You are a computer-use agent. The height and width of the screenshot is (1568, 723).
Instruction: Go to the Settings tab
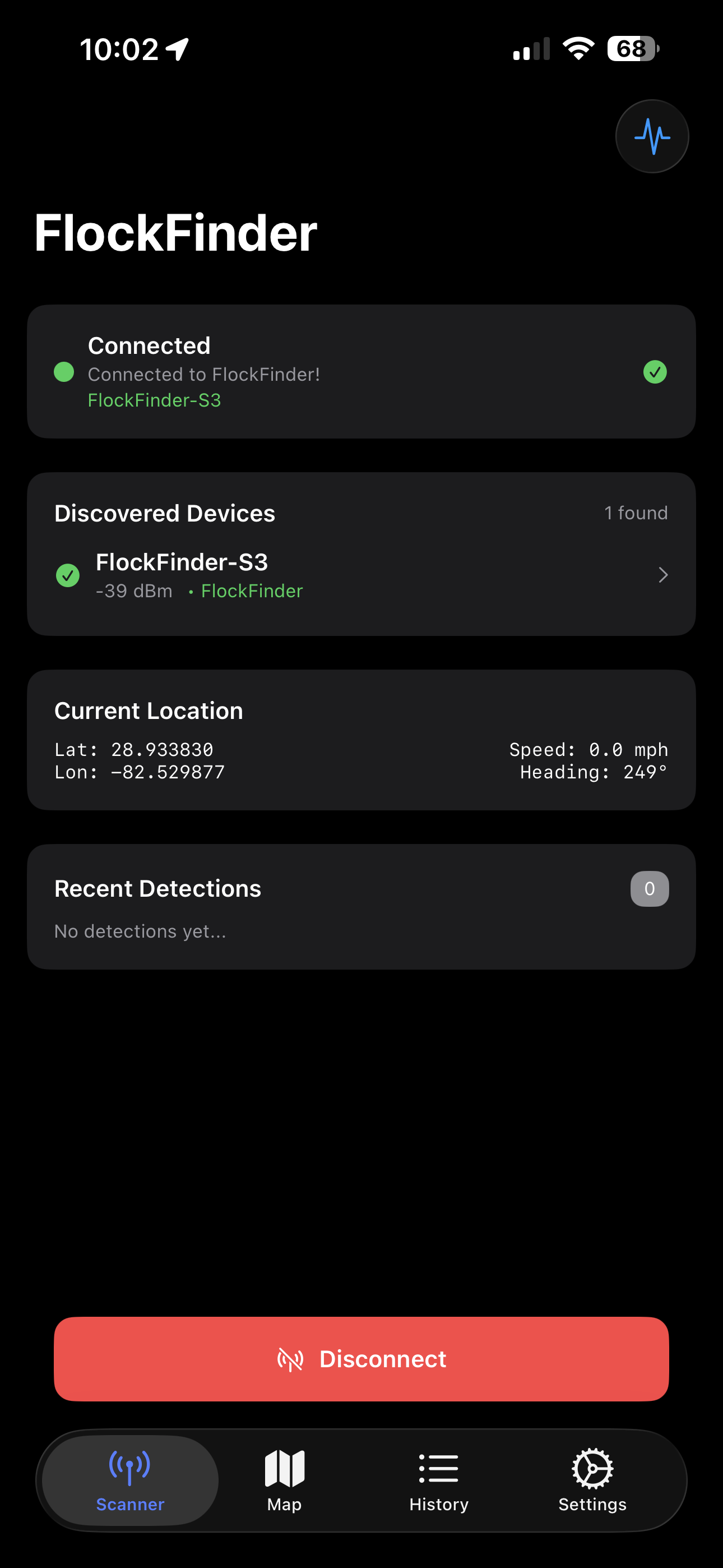click(592, 1481)
